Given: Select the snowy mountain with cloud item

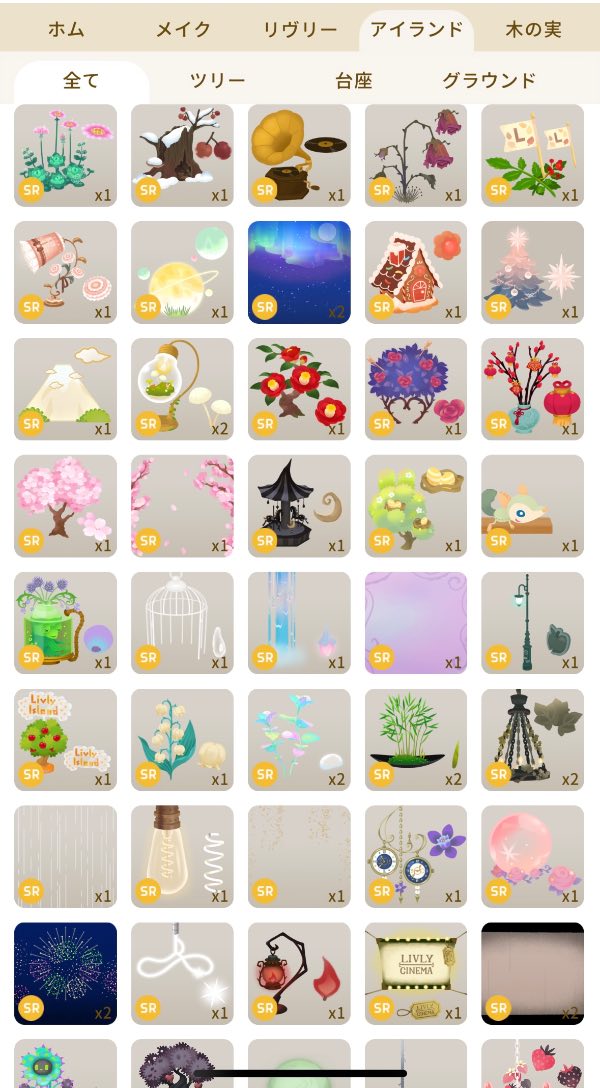Looking at the screenshot, I should pos(65,389).
